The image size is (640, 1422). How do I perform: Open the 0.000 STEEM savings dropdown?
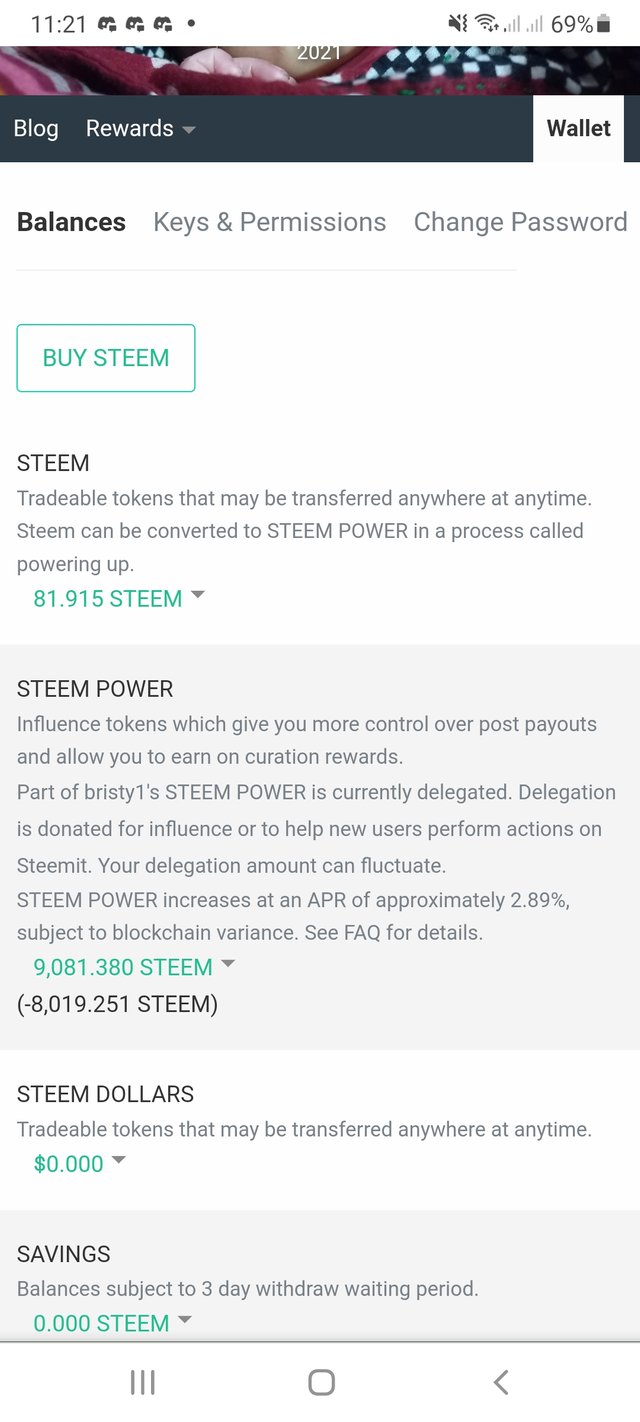point(111,1323)
